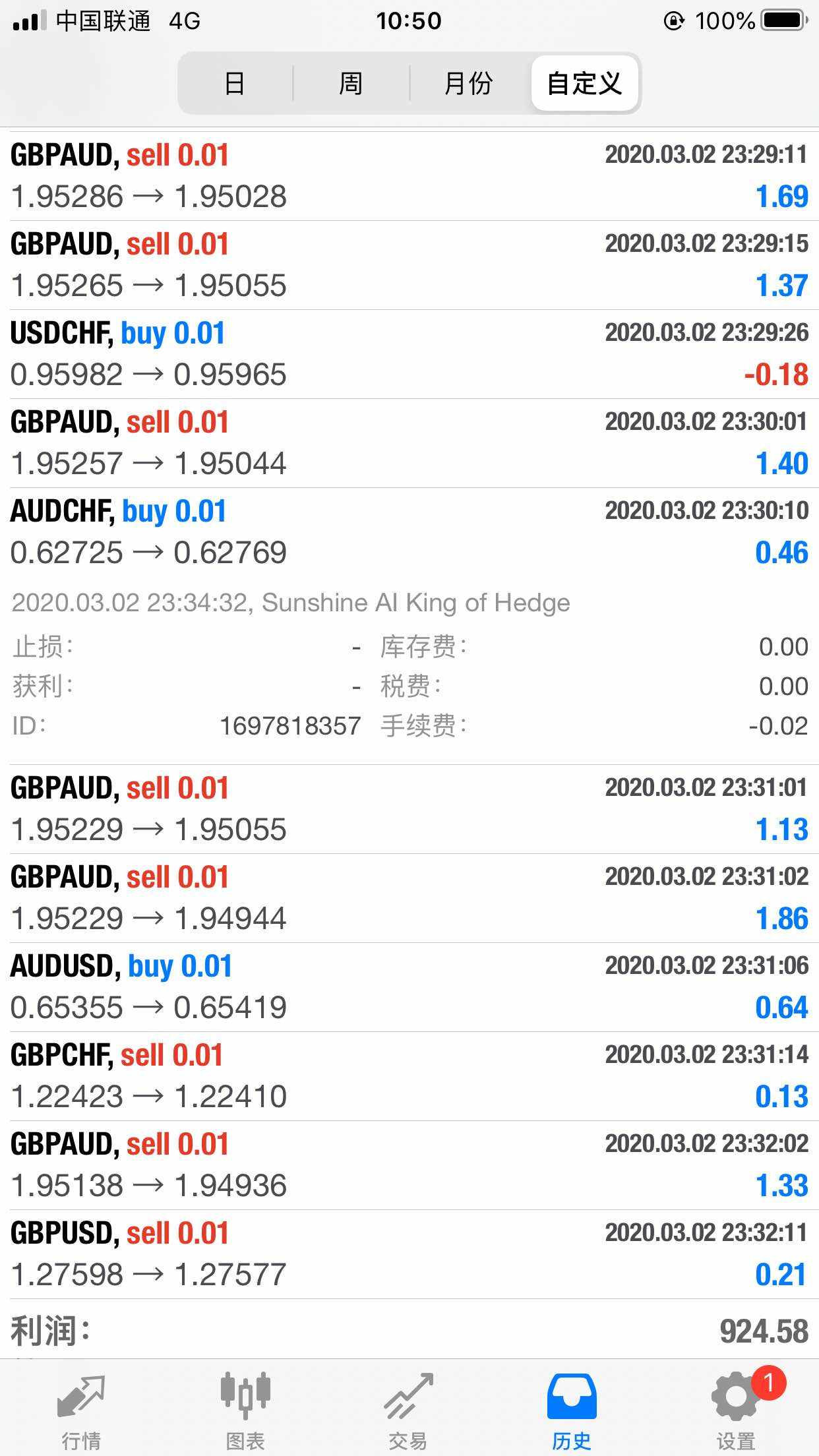The width and height of the screenshot is (819, 1456).
Task: Expand the AUDUSD buy 0.01 trade
Action: tap(409, 987)
